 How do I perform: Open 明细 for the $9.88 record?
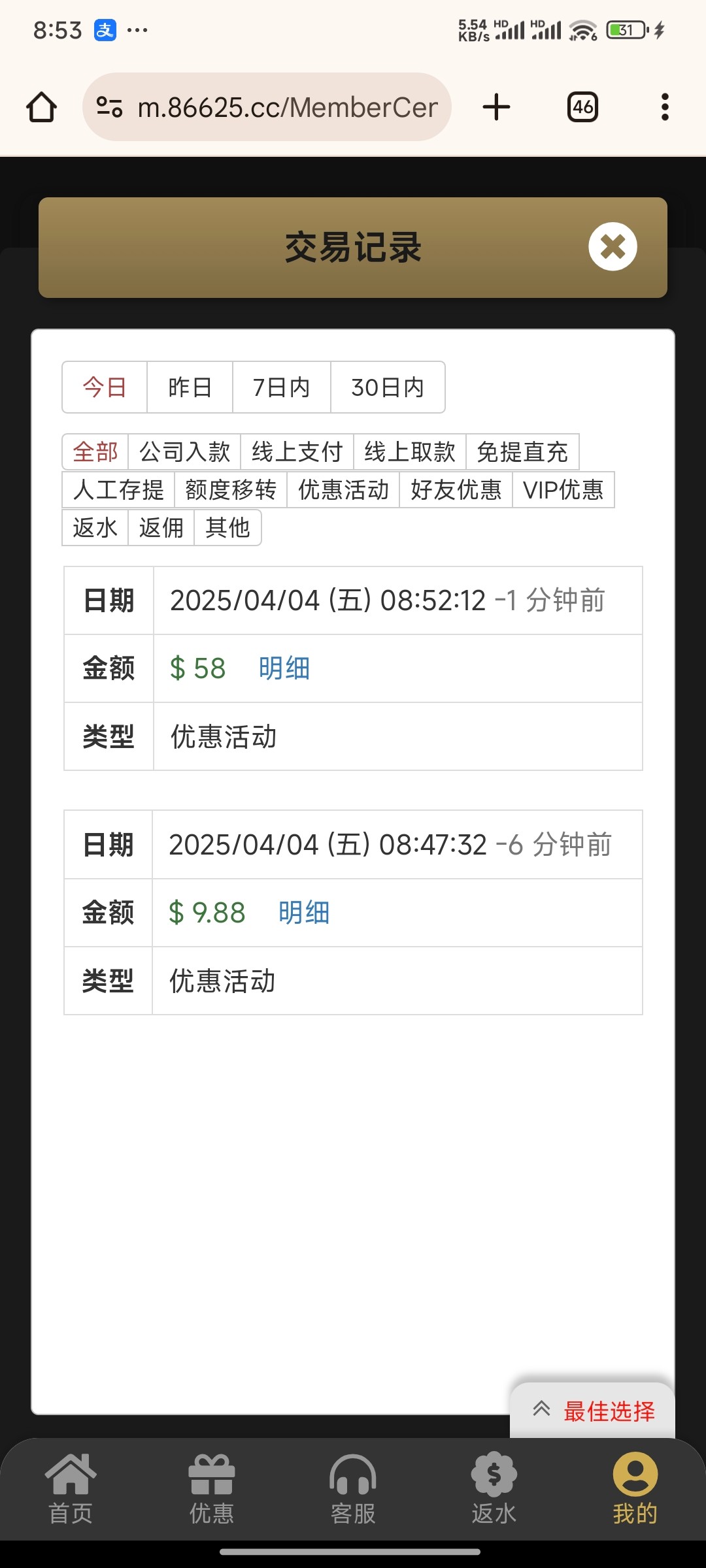[303, 913]
